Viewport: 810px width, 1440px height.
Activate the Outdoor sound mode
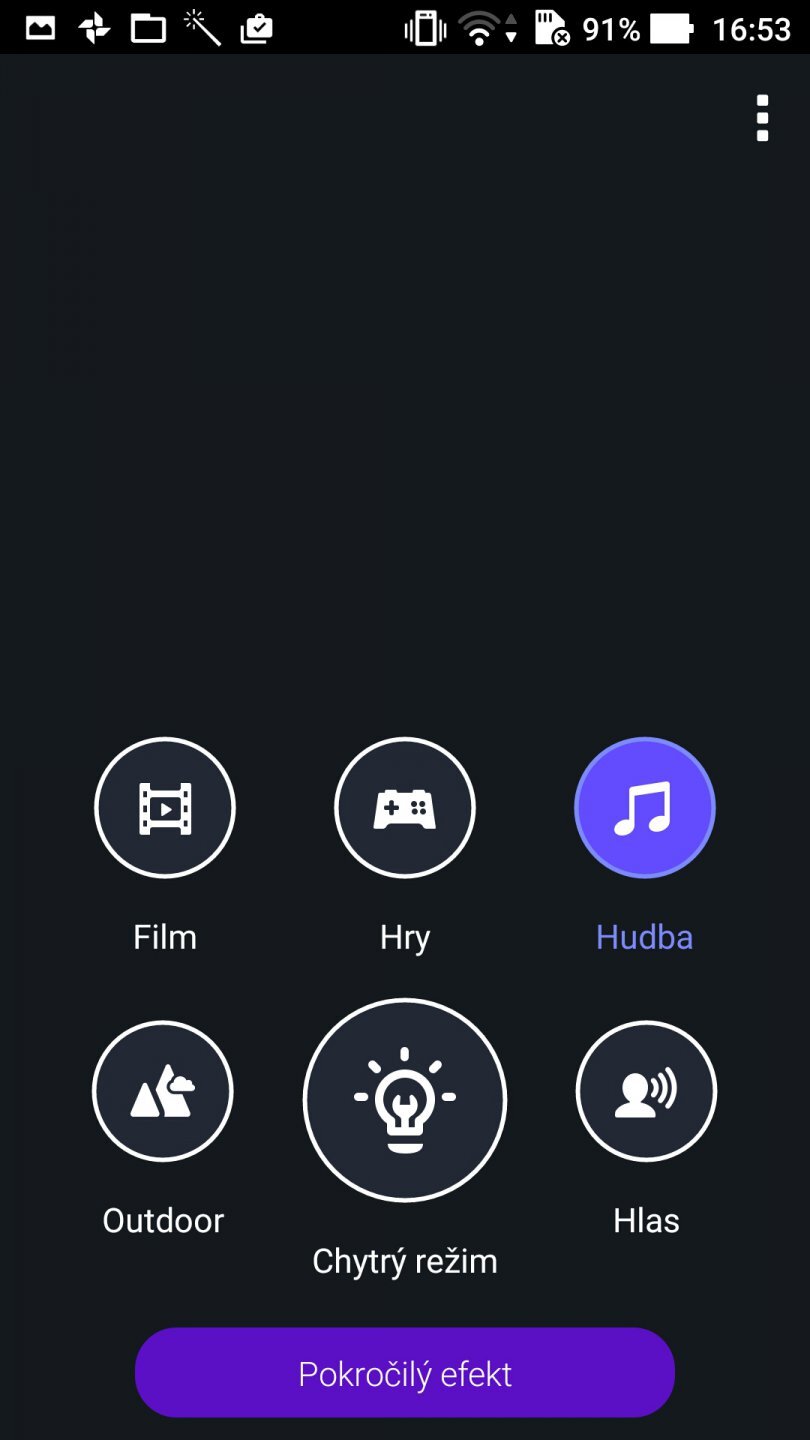[163, 1091]
